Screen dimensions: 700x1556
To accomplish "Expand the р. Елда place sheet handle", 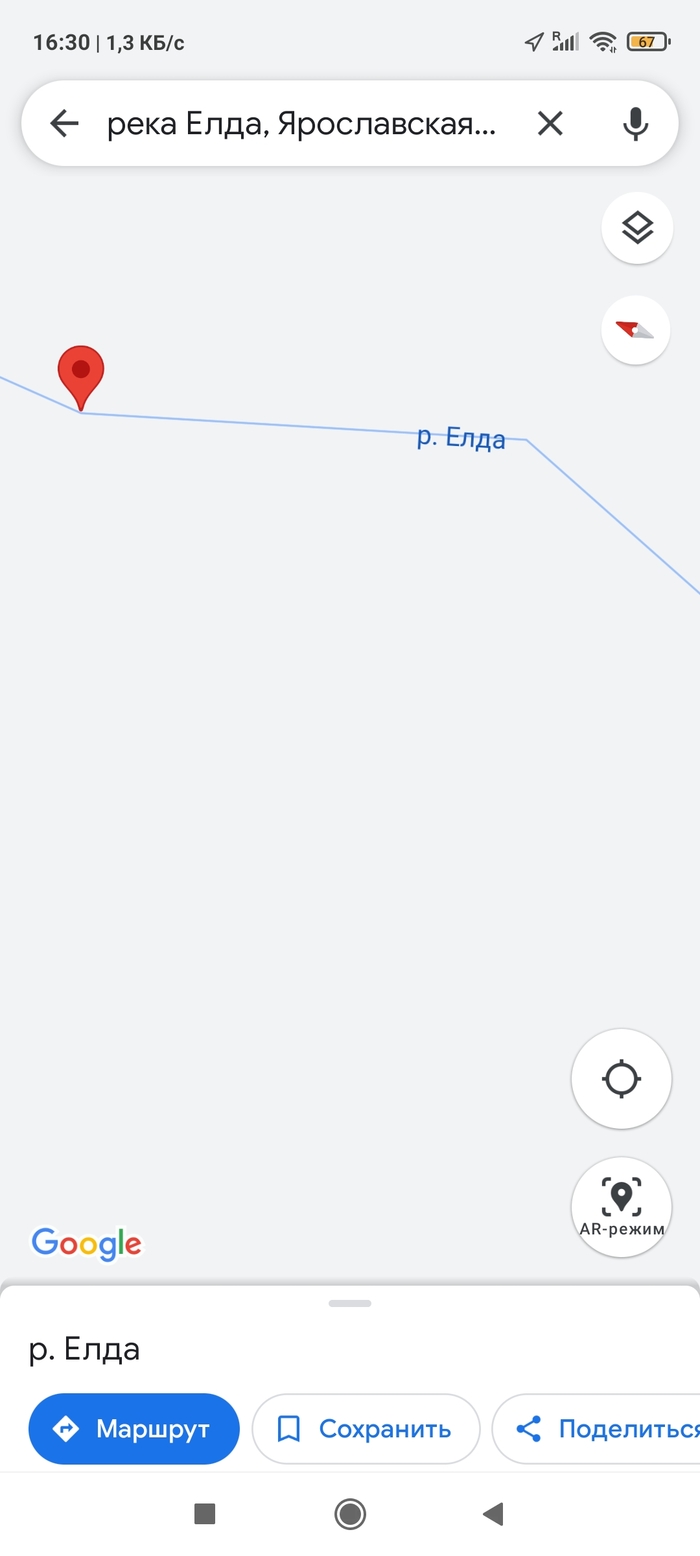I will coord(350,1303).
